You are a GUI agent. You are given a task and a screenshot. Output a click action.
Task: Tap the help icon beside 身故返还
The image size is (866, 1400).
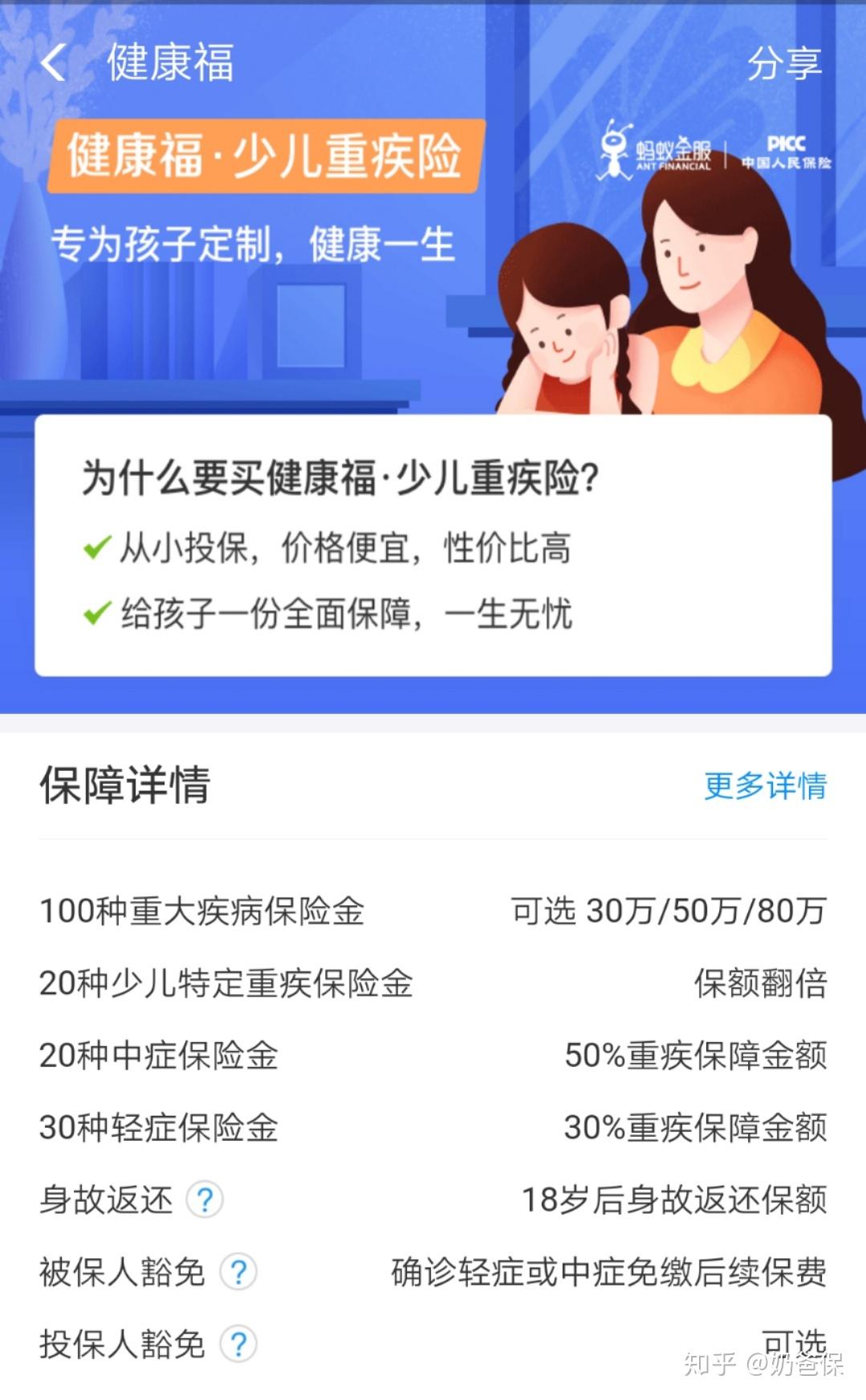(x=205, y=1200)
